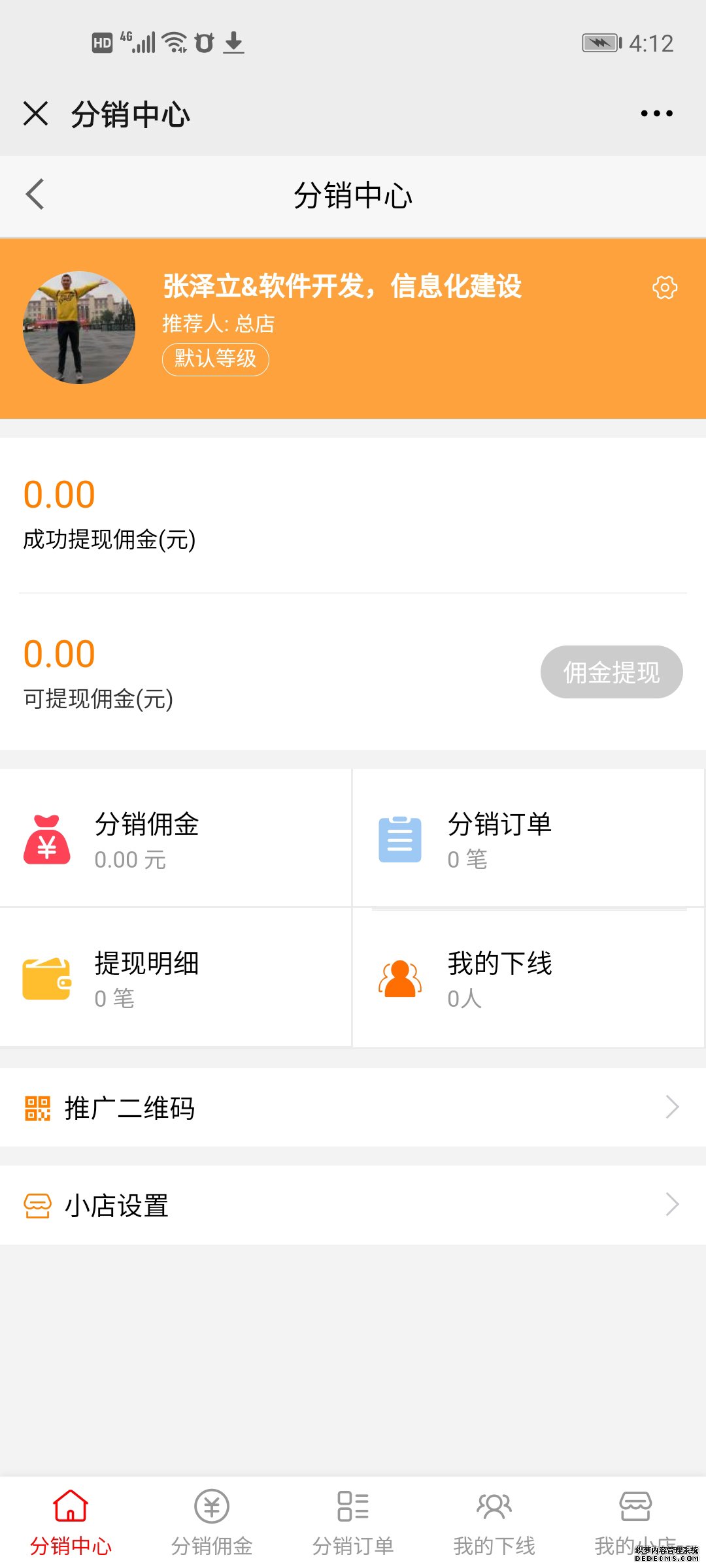Close the 分销中心 web page
This screenshot has height=1568, width=706.
click(x=35, y=114)
